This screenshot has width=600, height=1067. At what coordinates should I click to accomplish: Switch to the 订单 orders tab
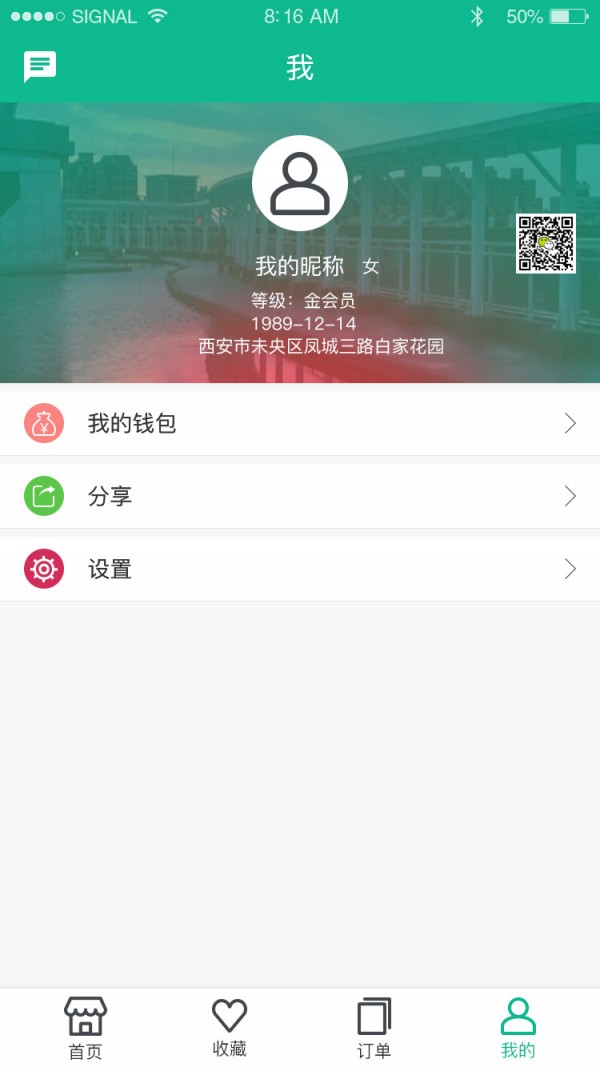pos(374,1028)
